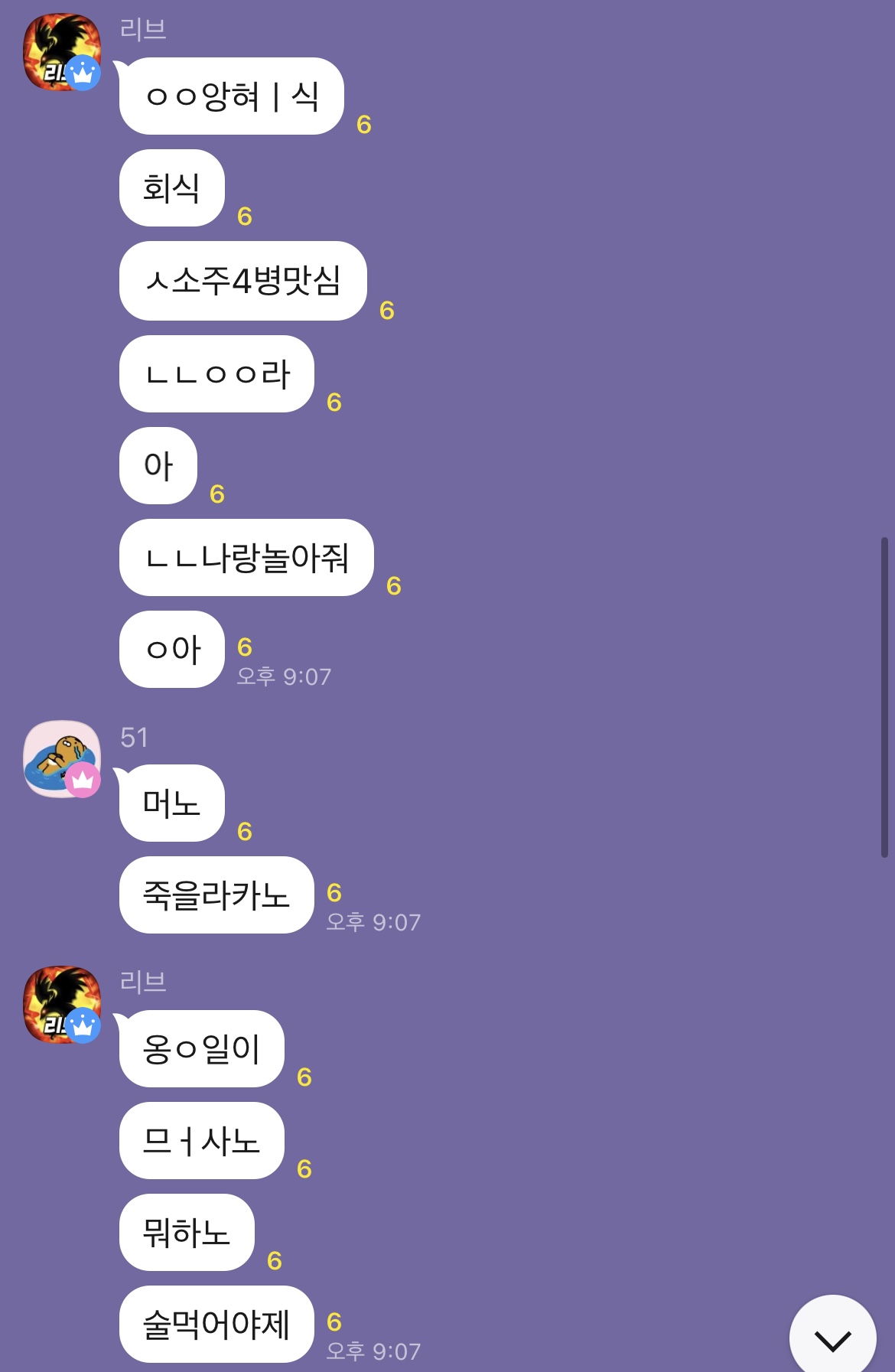Open the profile picture of user 51
Image resolution: width=895 pixels, height=1372 pixels.
click(61, 758)
